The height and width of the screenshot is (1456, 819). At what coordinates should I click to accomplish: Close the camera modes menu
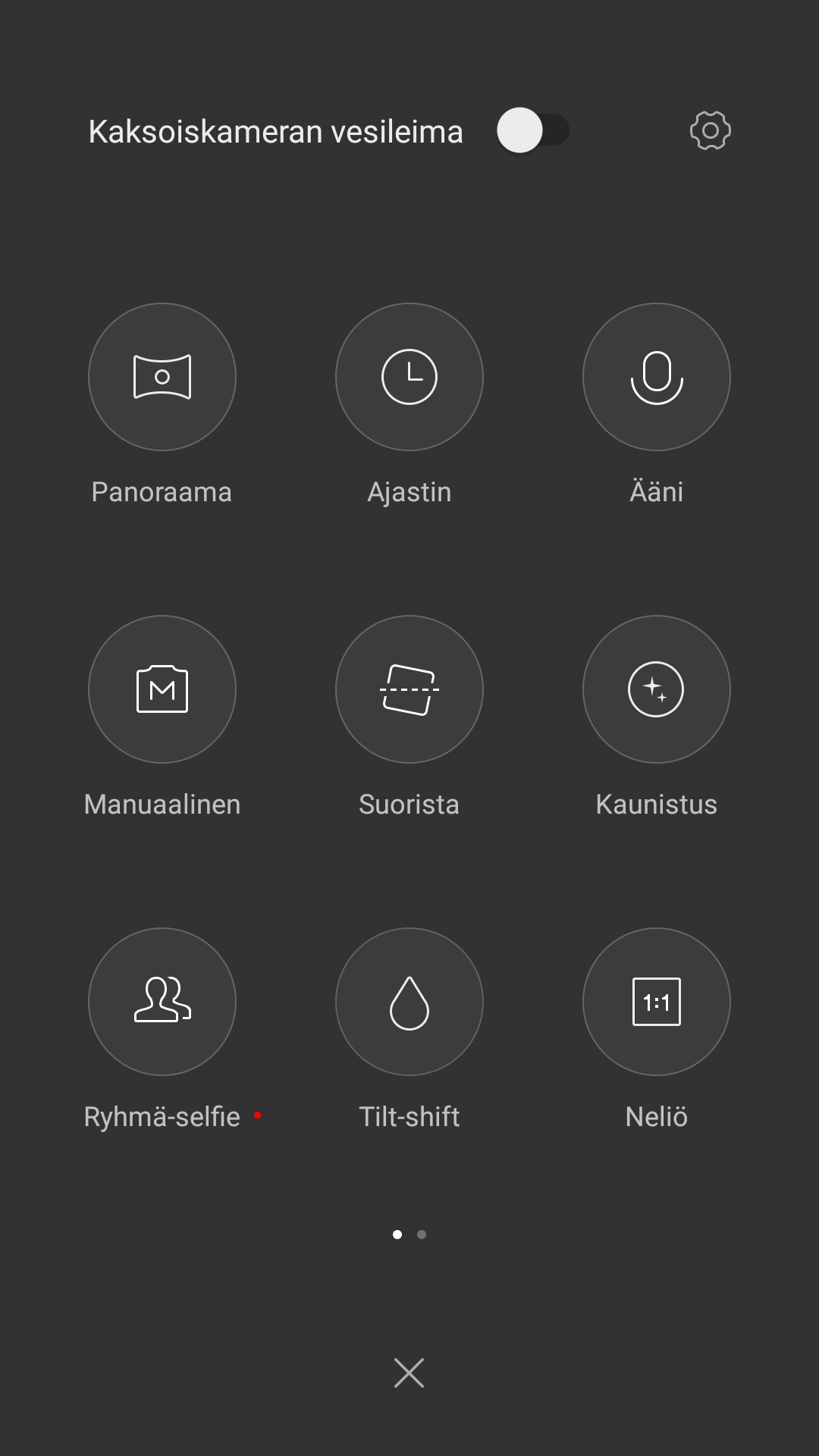click(x=409, y=1373)
